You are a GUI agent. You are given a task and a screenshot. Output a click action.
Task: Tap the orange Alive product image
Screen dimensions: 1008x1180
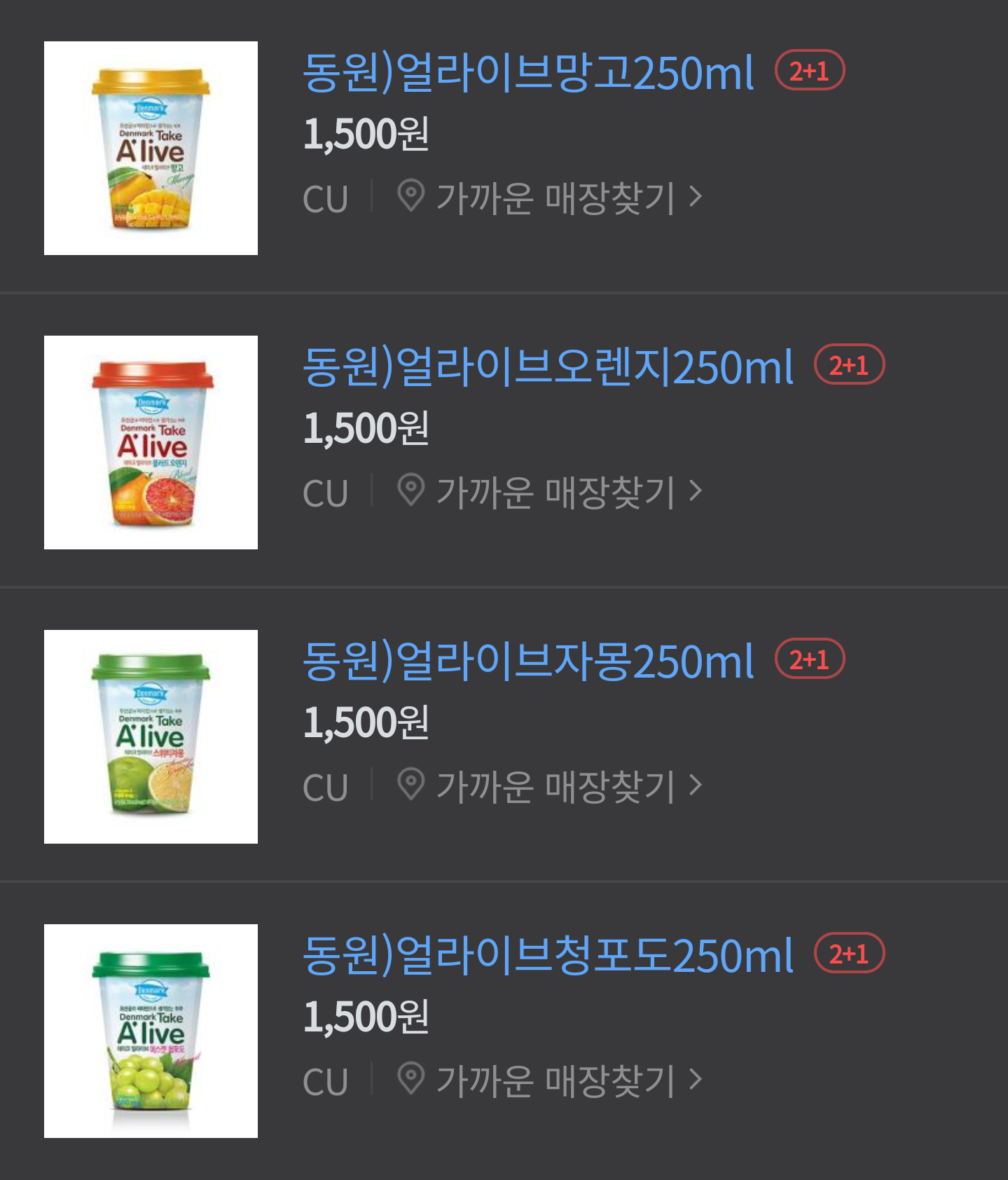click(x=151, y=442)
